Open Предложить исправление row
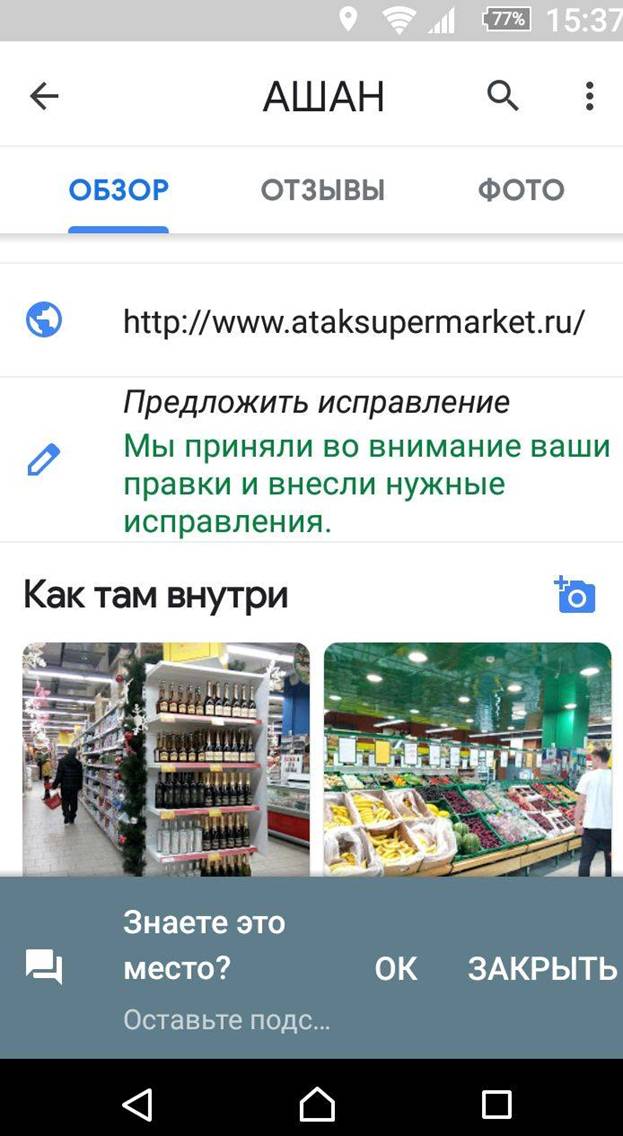The width and height of the screenshot is (623, 1136). [x=316, y=402]
